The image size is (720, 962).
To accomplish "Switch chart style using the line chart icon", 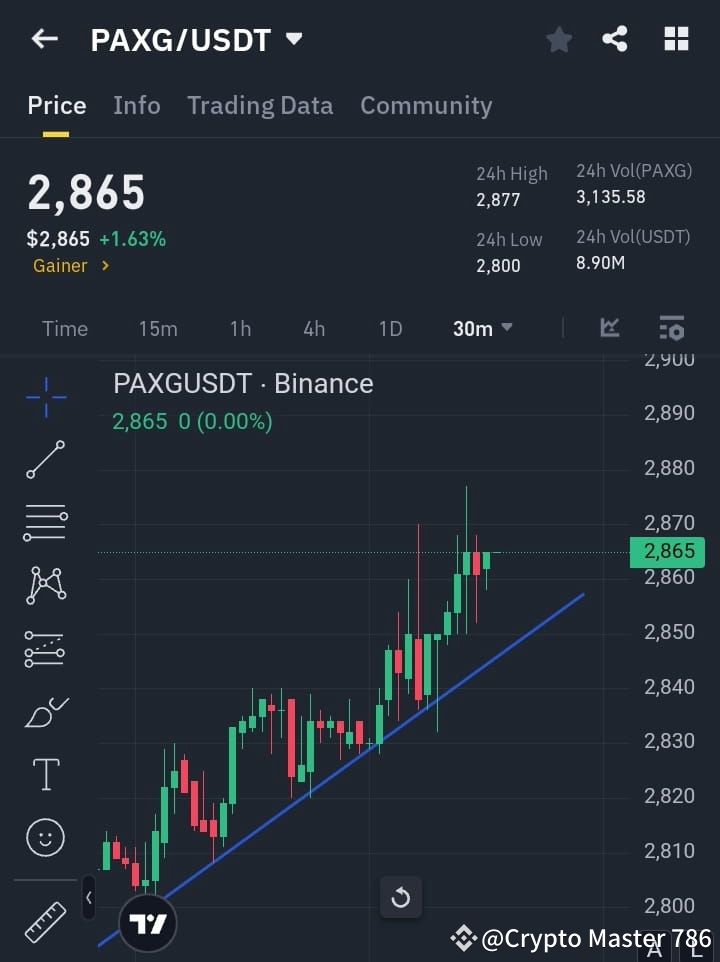I will [x=610, y=328].
